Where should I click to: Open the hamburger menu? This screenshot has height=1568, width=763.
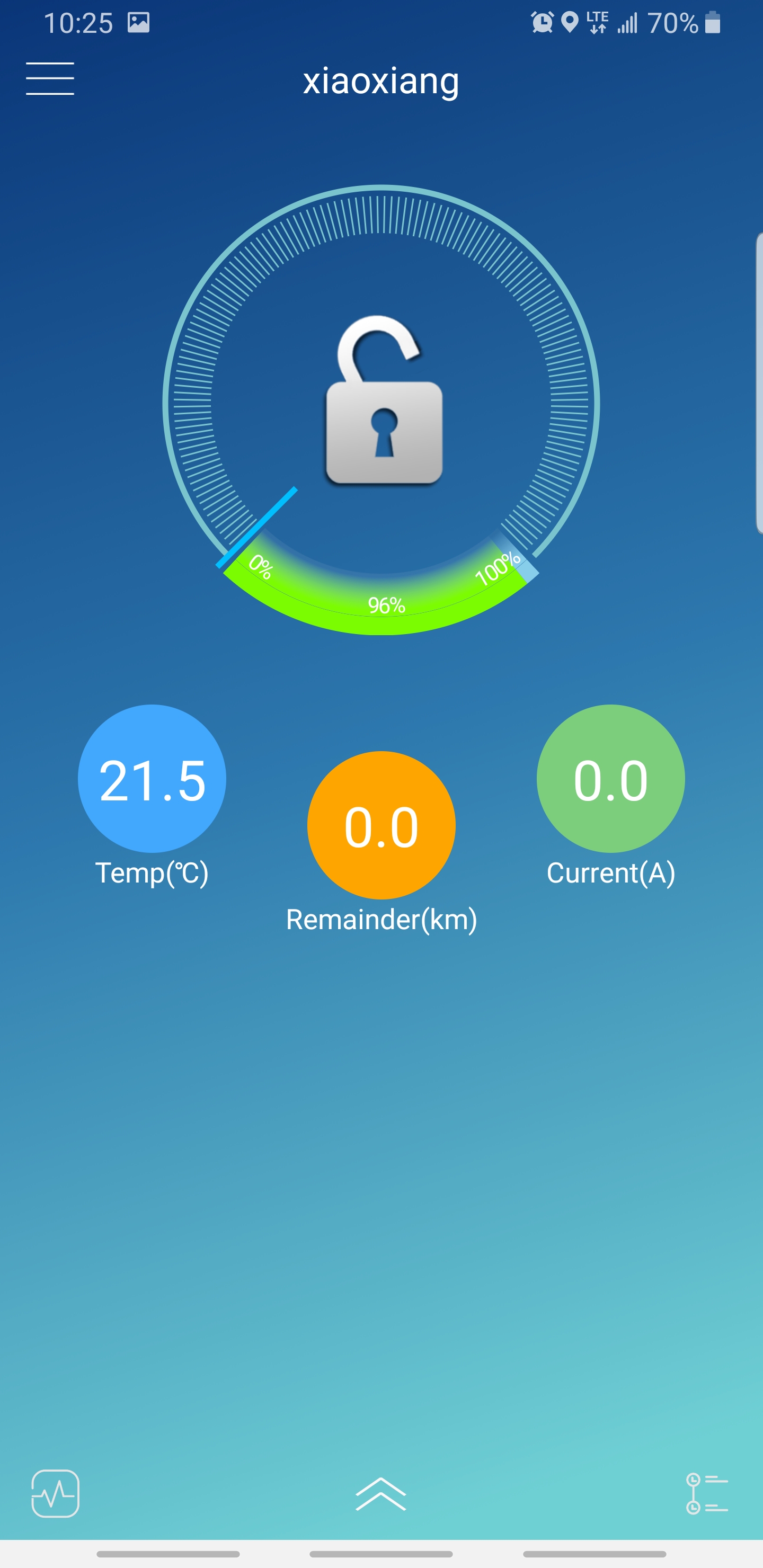tap(50, 78)
